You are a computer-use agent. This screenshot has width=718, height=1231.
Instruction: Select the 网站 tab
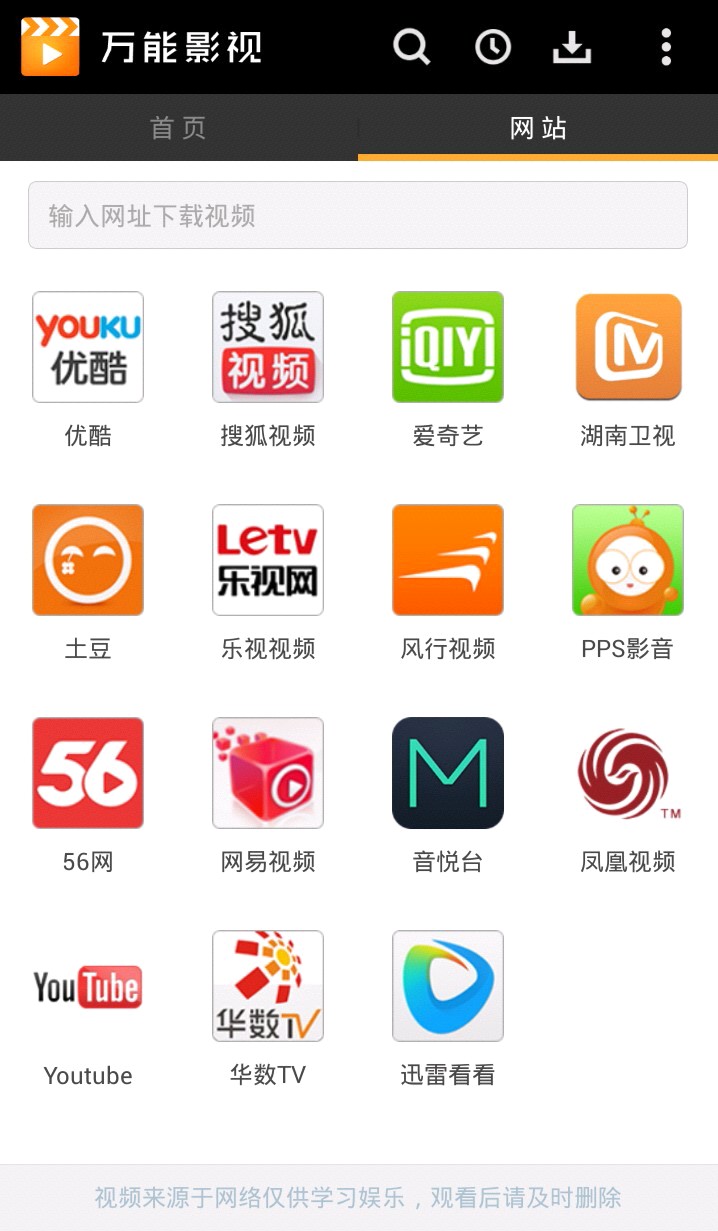(538, 128)
